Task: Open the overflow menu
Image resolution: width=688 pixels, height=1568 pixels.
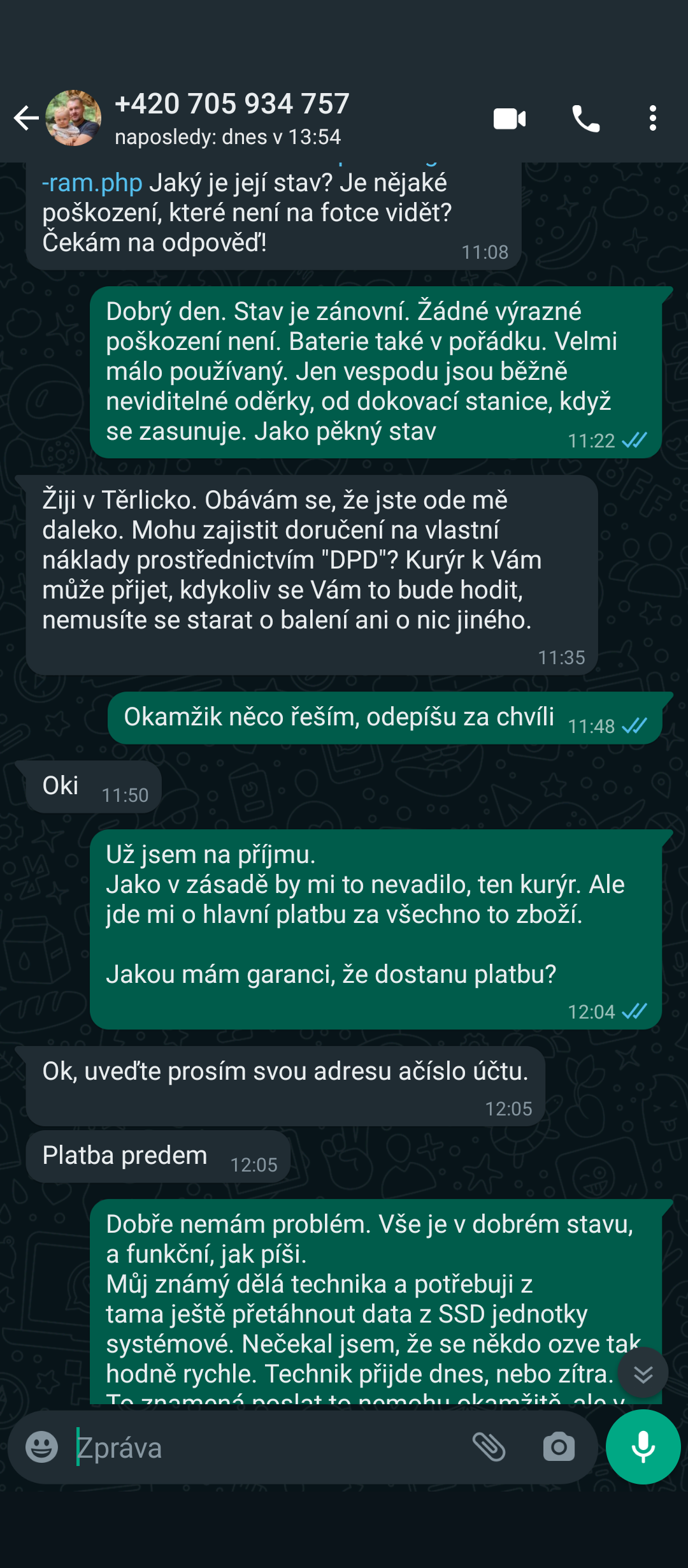Action: [x=652, y=119]
